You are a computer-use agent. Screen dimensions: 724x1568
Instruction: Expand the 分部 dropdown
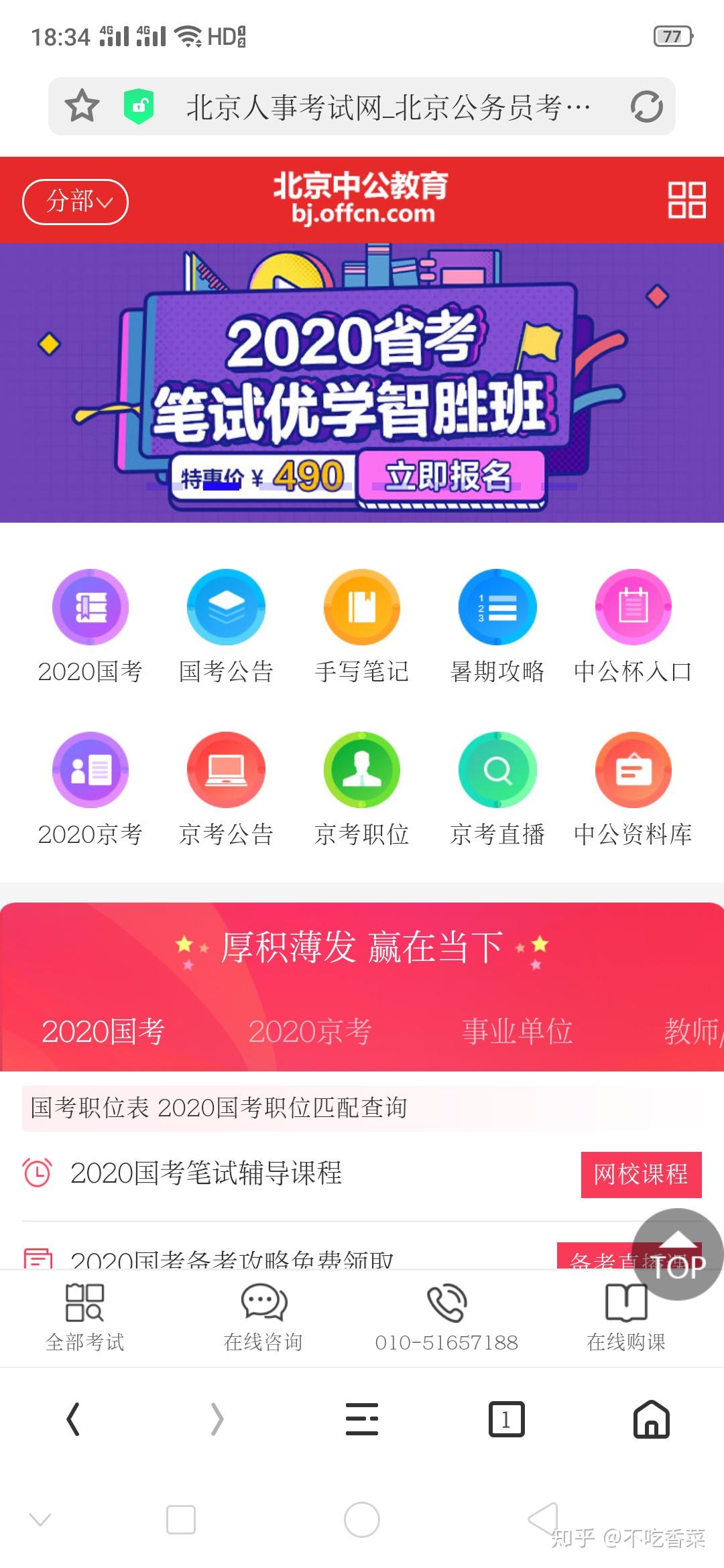point(76,202)
